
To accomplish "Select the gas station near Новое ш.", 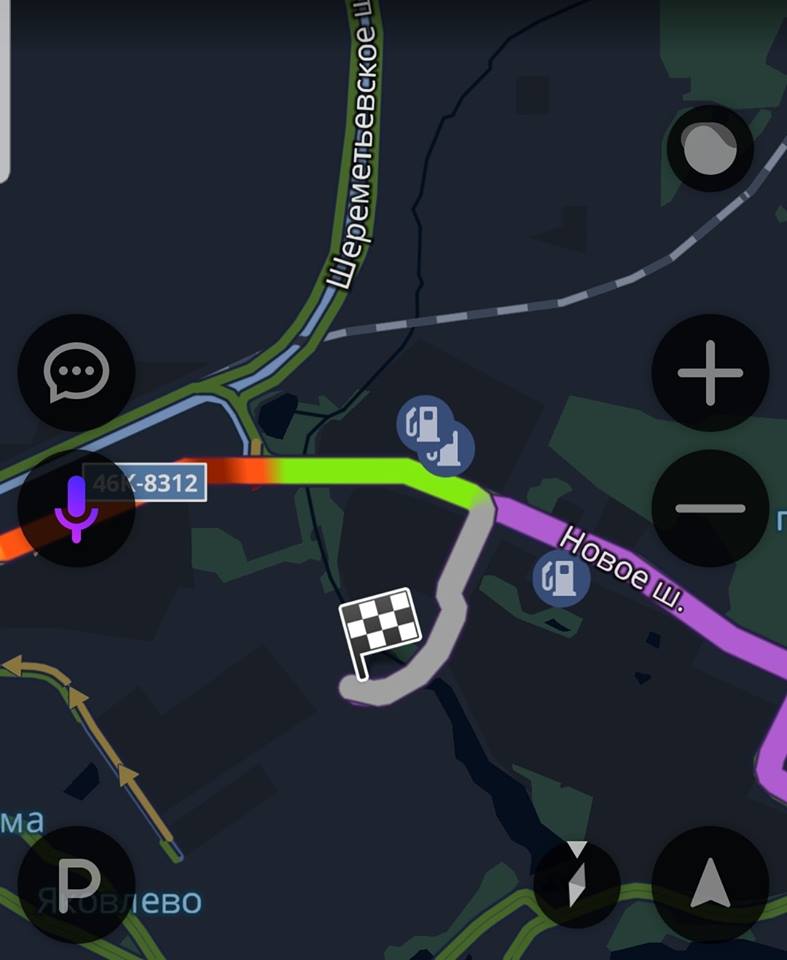I will 560,579.
